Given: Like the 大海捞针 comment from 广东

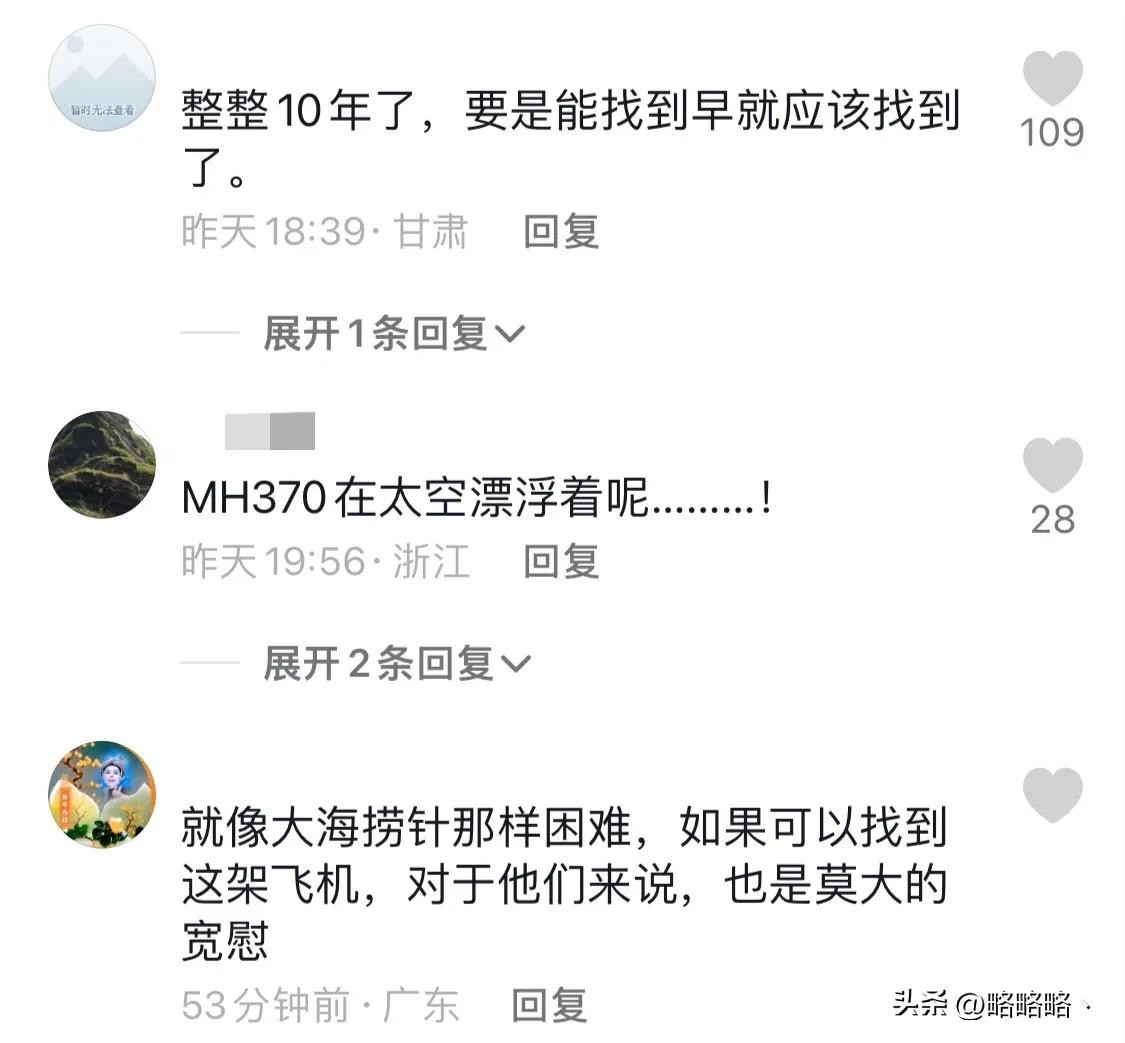Looking at the screenshot, I should pos(1052,796).
